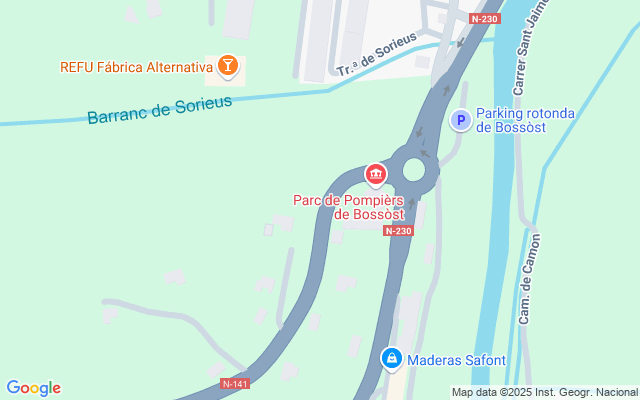Select Parking rotonda de Bossòst marker
Screen dimensions: 640x400
click(460, 120)
